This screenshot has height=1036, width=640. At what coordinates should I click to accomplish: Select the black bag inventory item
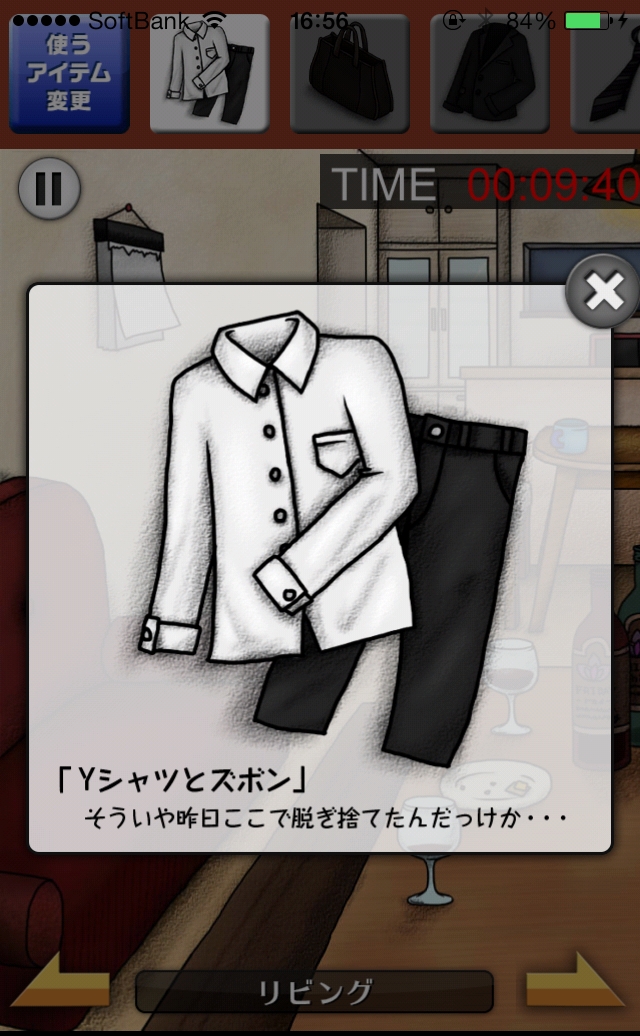point(350,73)
